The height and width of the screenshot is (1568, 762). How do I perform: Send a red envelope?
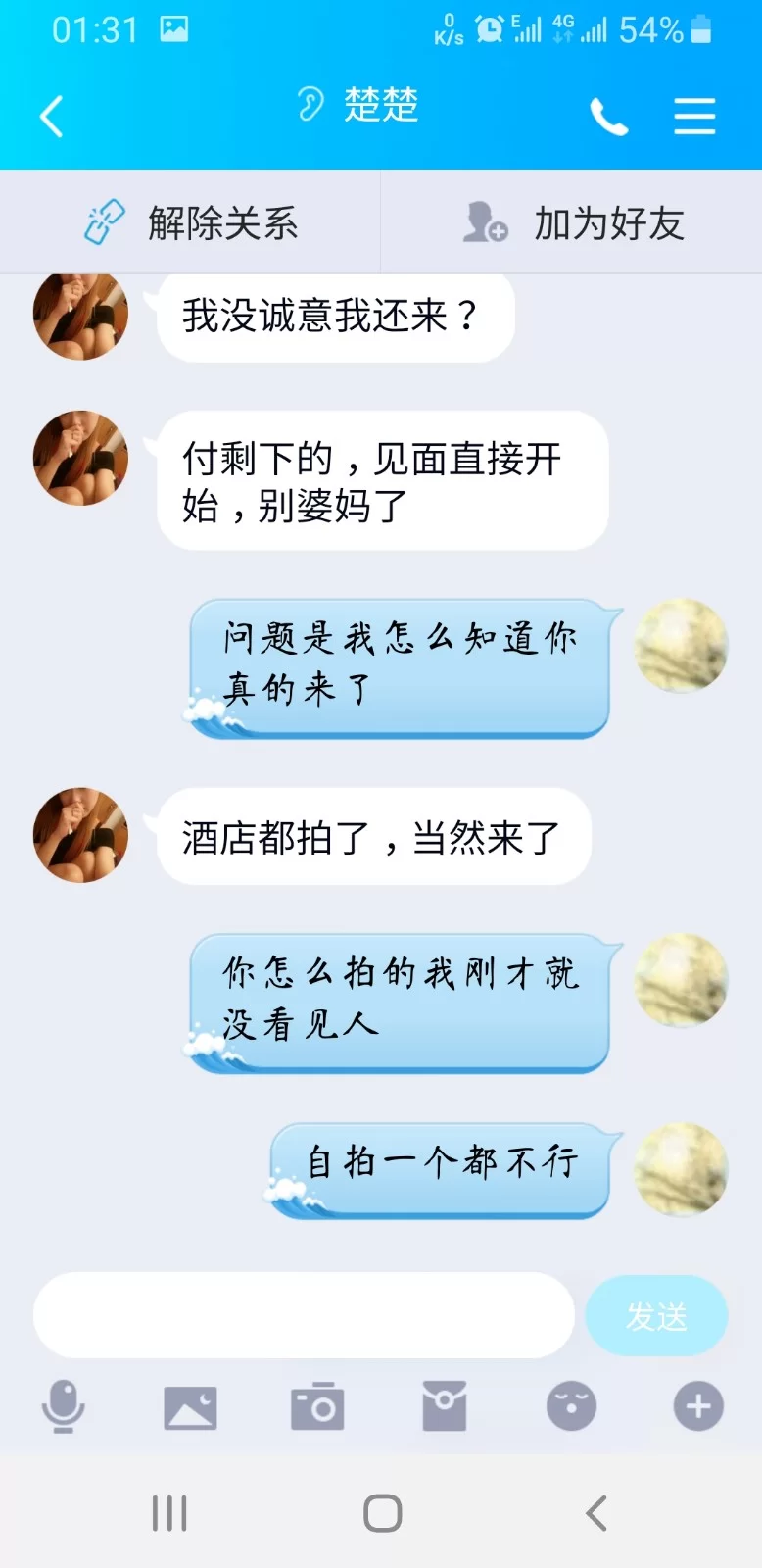444,1407
